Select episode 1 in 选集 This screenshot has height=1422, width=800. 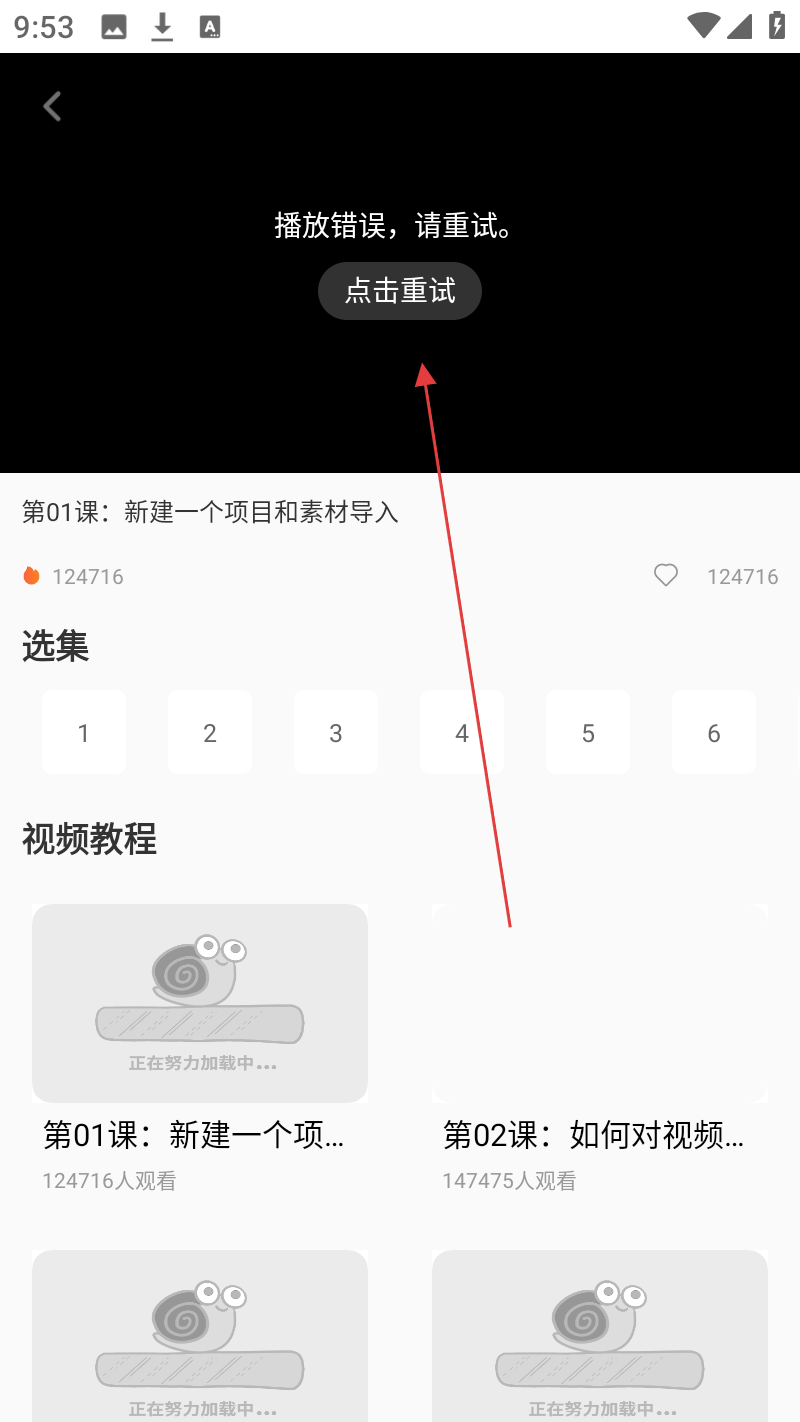pyautogui.click(x=84, y=732)
